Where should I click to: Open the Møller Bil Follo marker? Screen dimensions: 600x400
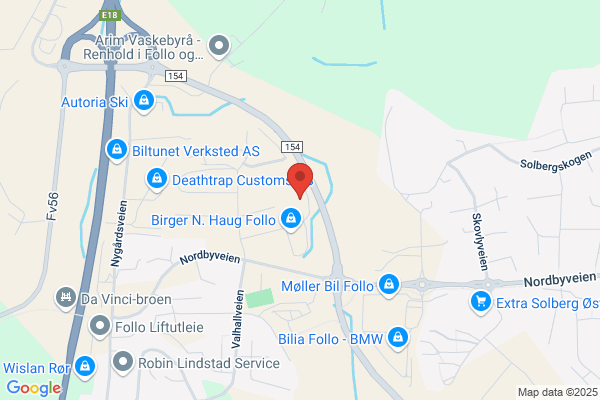coord(389,285)
